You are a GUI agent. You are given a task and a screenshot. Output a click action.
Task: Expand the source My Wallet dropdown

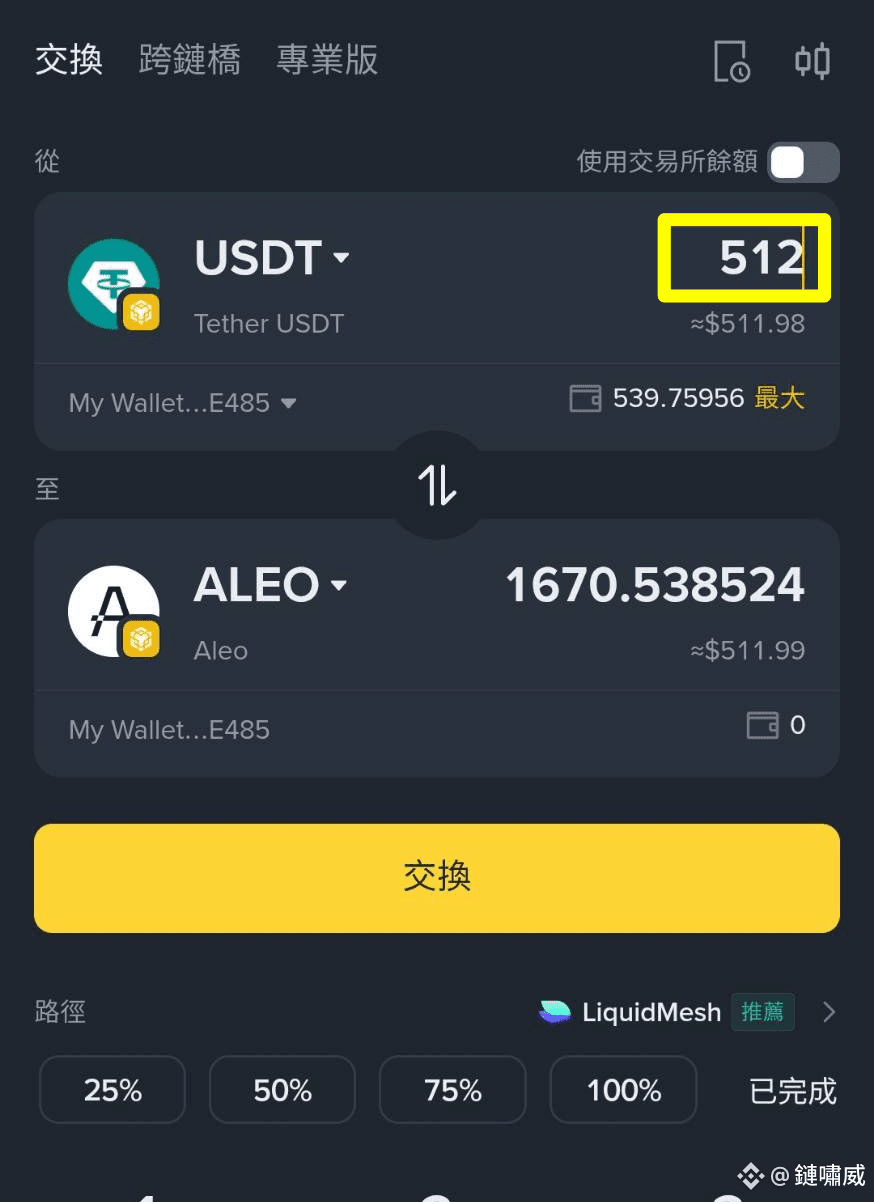pyautogui.click(x=183, y=403)
